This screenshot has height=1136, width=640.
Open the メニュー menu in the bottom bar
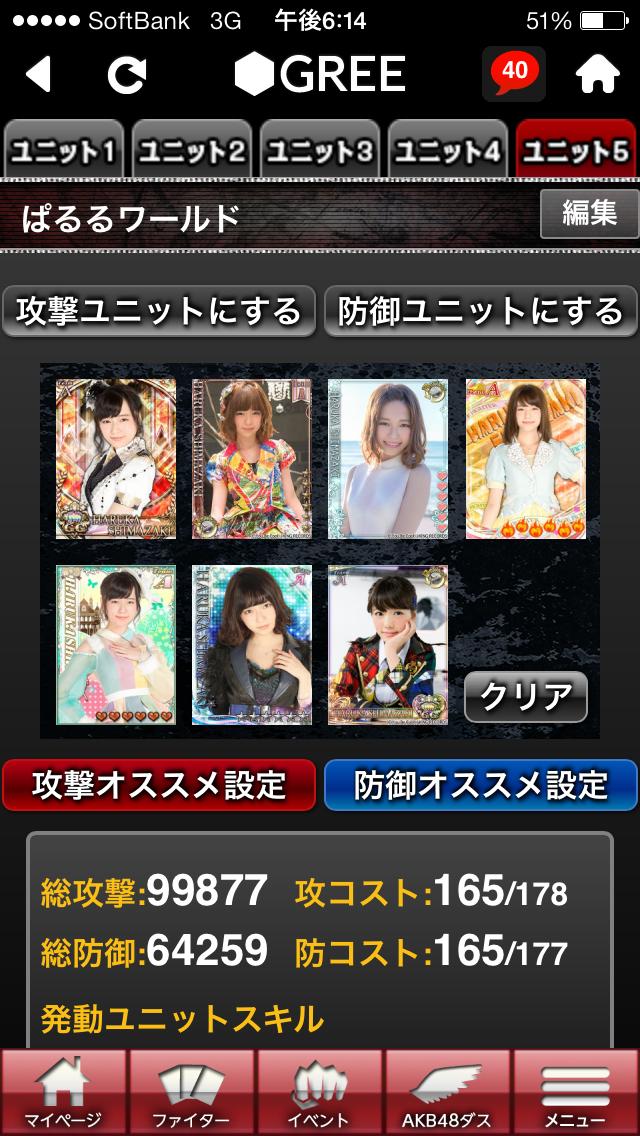(577, 1092)
